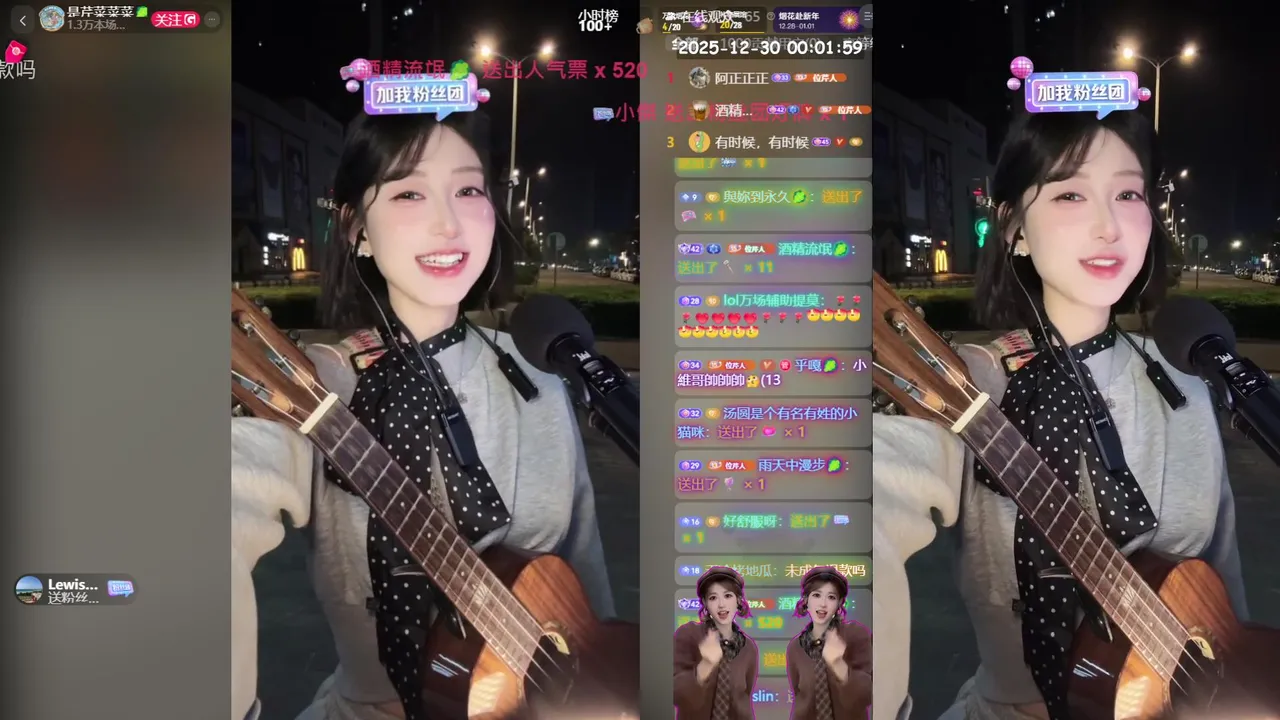The height and width of the screenshot is (720, 1280).
Task: Go back from the live stream
Action: [23, 19]
